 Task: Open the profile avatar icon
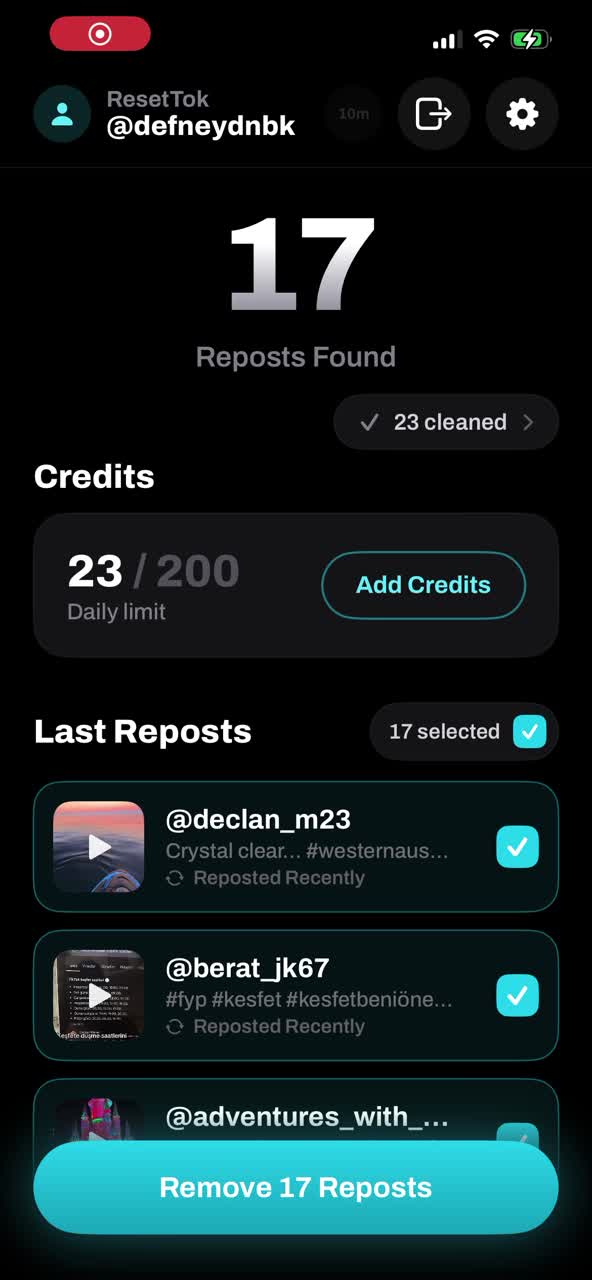(x=62, y=114)
